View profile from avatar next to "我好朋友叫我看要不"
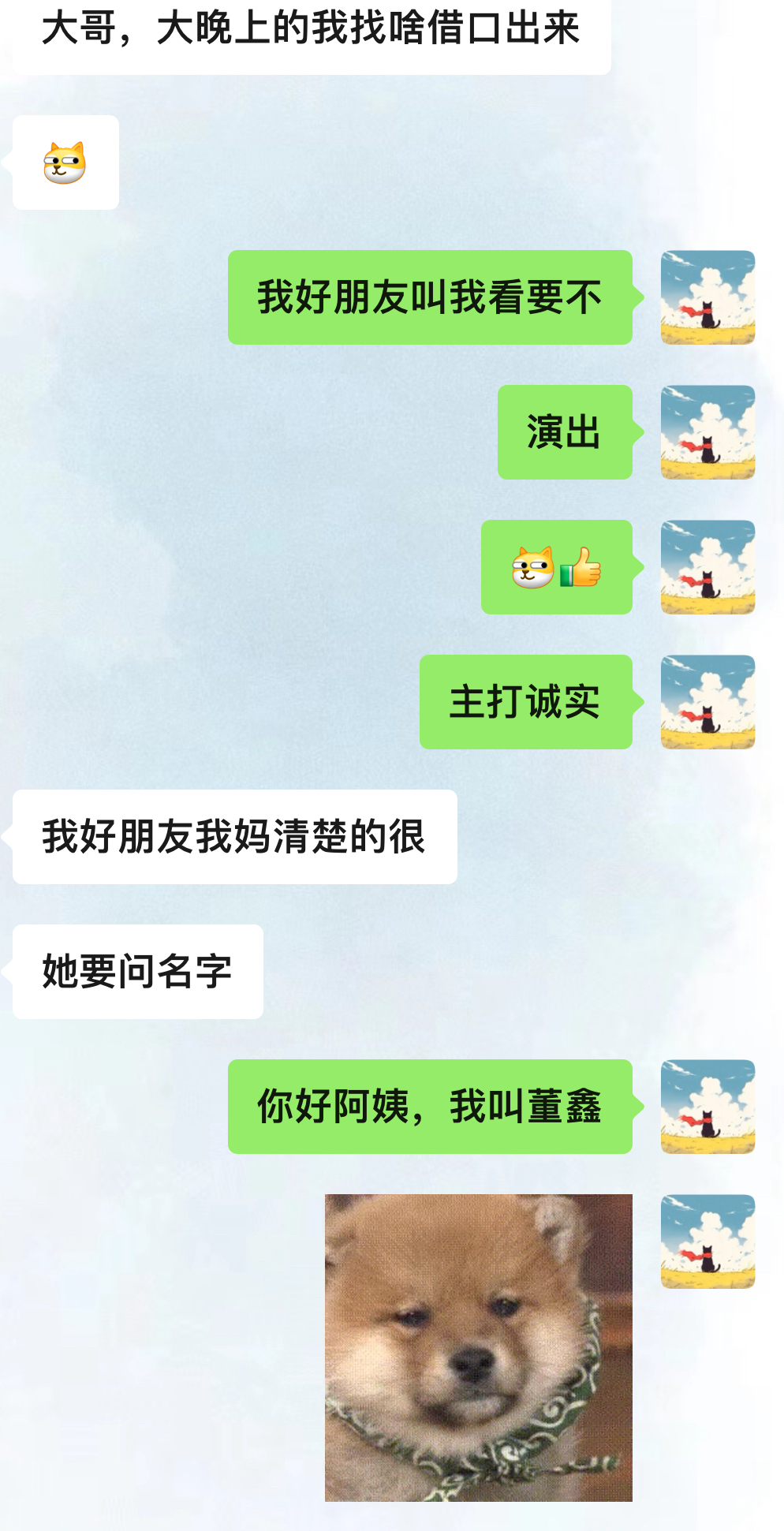The width and height of the screenshot is (784, 1531). (707, 297)
